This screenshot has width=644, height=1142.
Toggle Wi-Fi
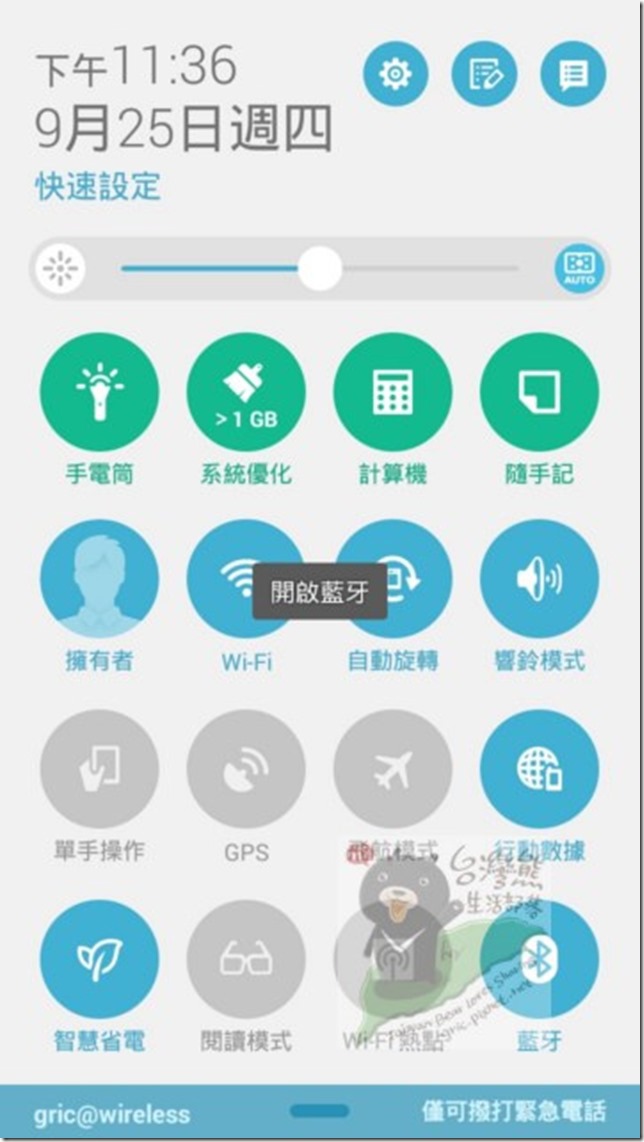point(222,579)
